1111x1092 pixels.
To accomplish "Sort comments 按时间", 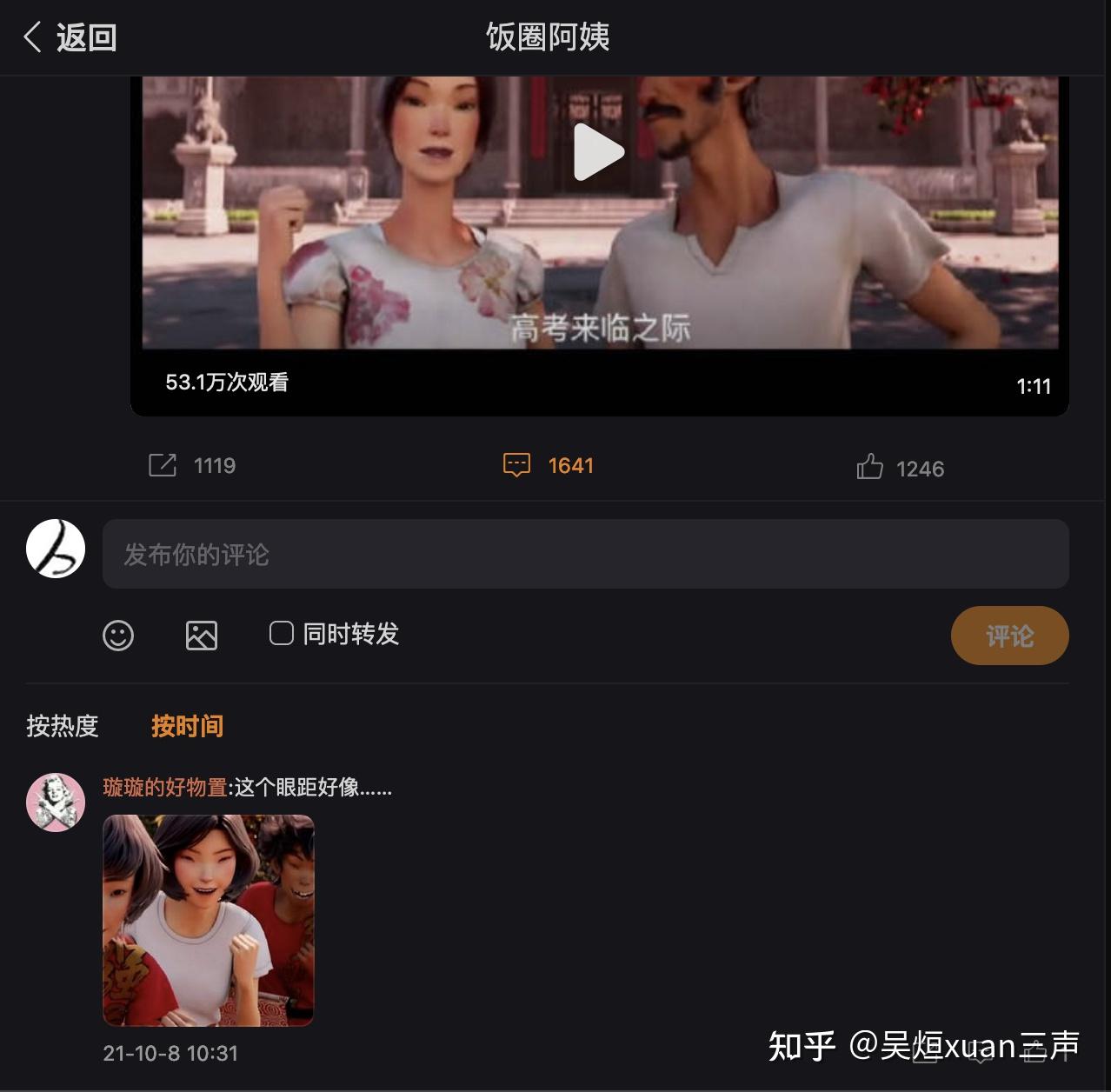I will pos(188,725).
